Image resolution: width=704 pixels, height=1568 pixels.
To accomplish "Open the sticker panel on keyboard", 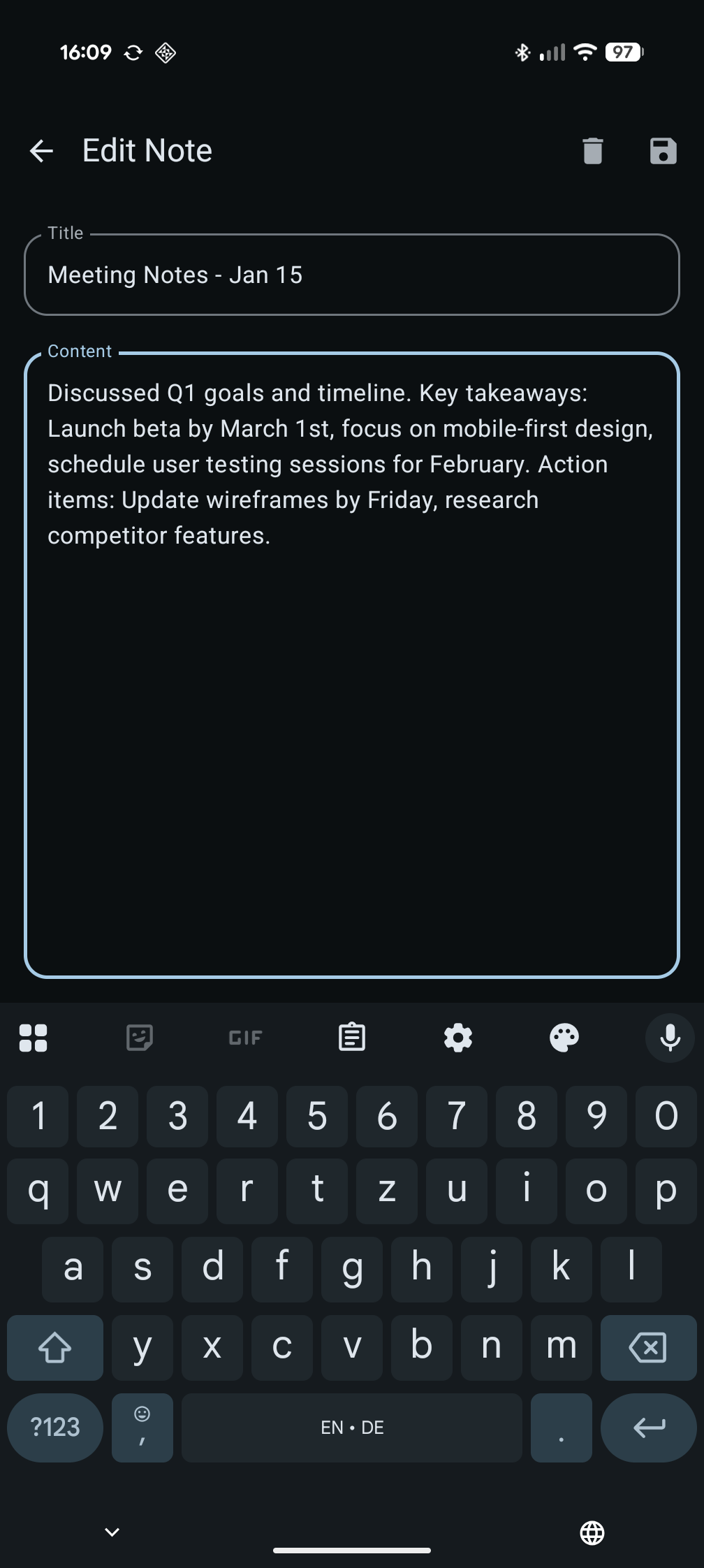I will click(x=140, y=1038).
